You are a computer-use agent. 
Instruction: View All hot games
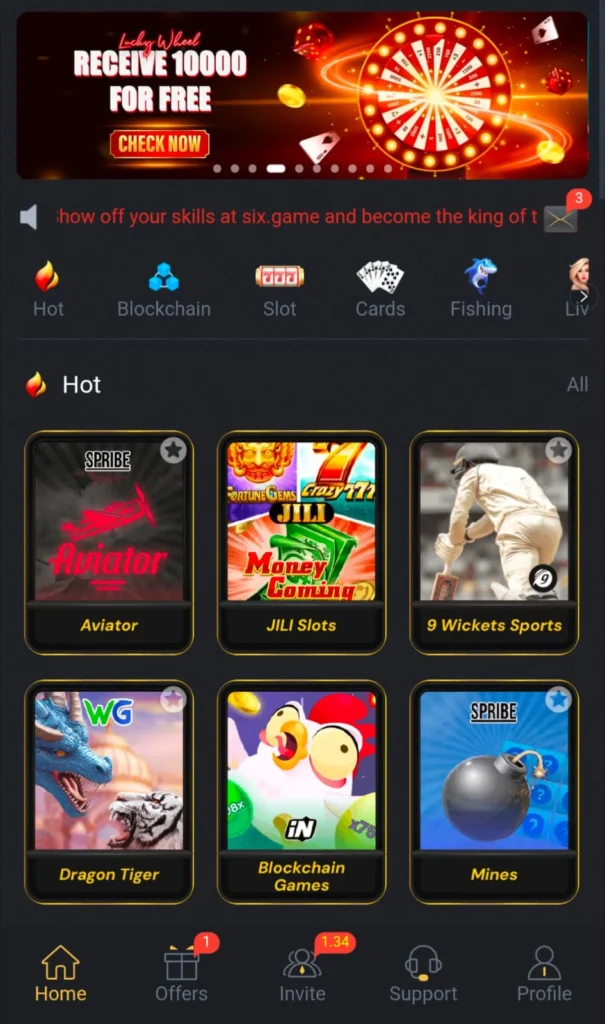point(577,385)
